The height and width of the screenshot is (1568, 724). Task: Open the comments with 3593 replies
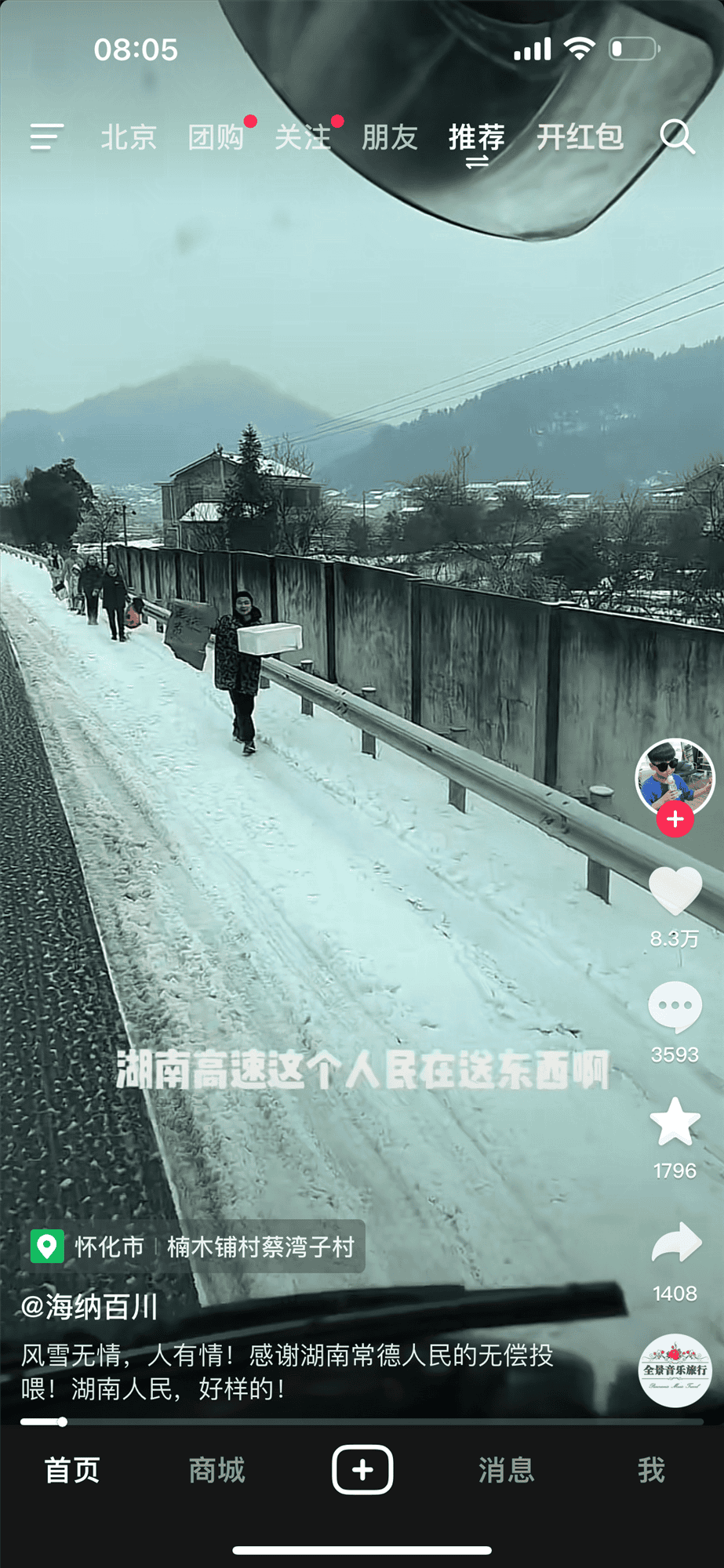point(675,1007)
